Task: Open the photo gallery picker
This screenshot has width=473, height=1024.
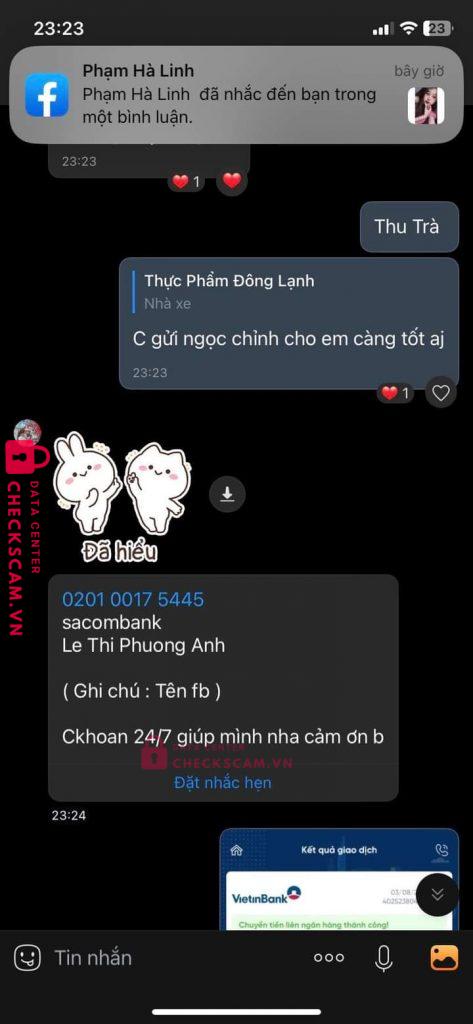Action: (444, 957)
